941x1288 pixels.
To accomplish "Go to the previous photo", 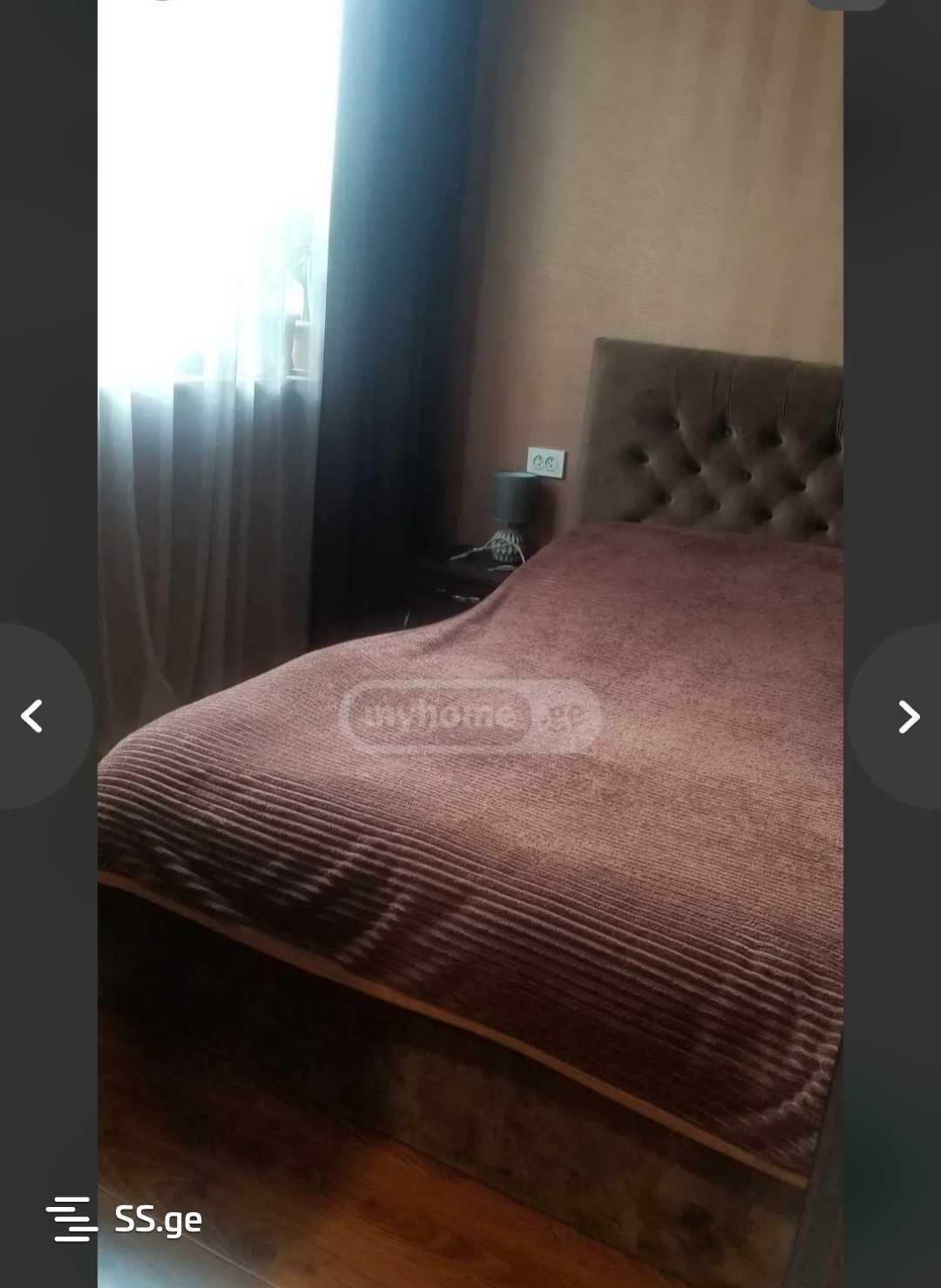I will coord(33,716).
